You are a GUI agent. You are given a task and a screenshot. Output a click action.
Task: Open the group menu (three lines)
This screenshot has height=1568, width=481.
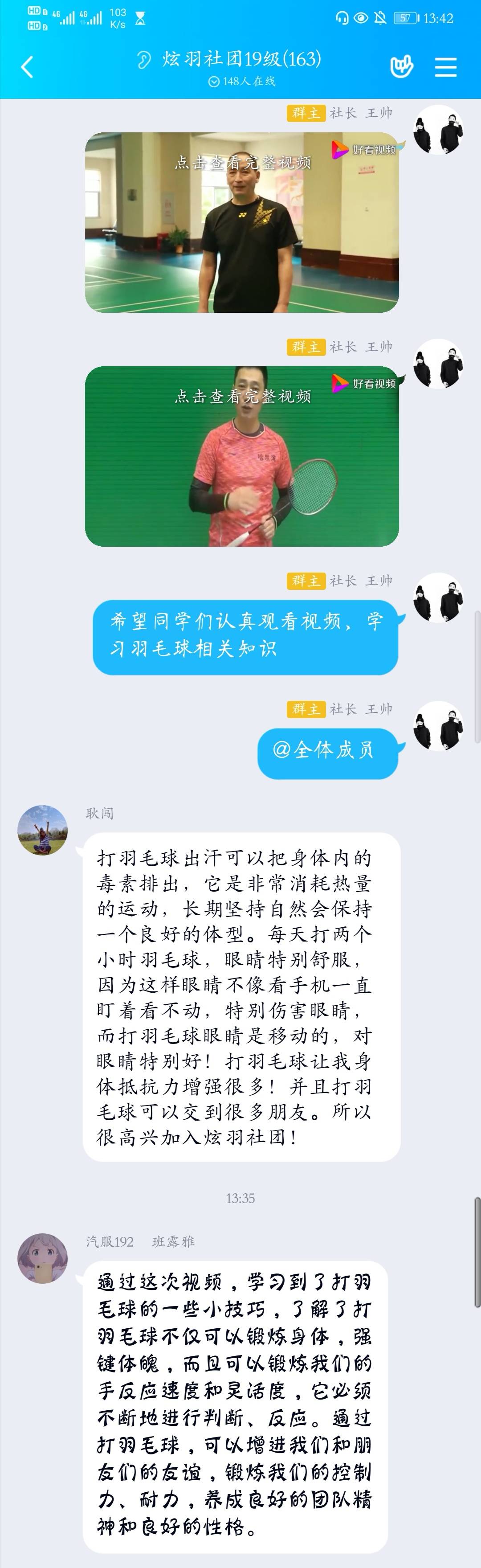point(445,66)
